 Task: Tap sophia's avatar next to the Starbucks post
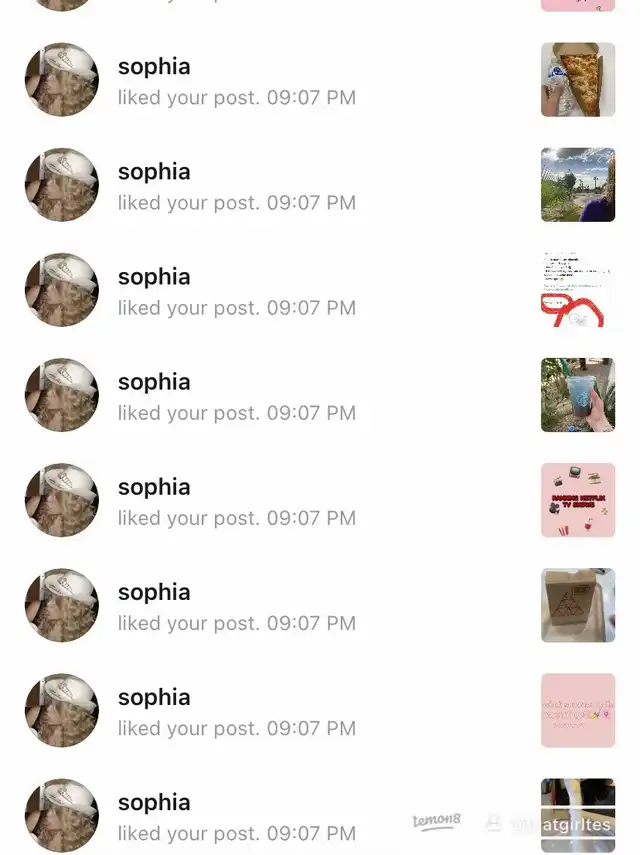(x=62, y=395)
